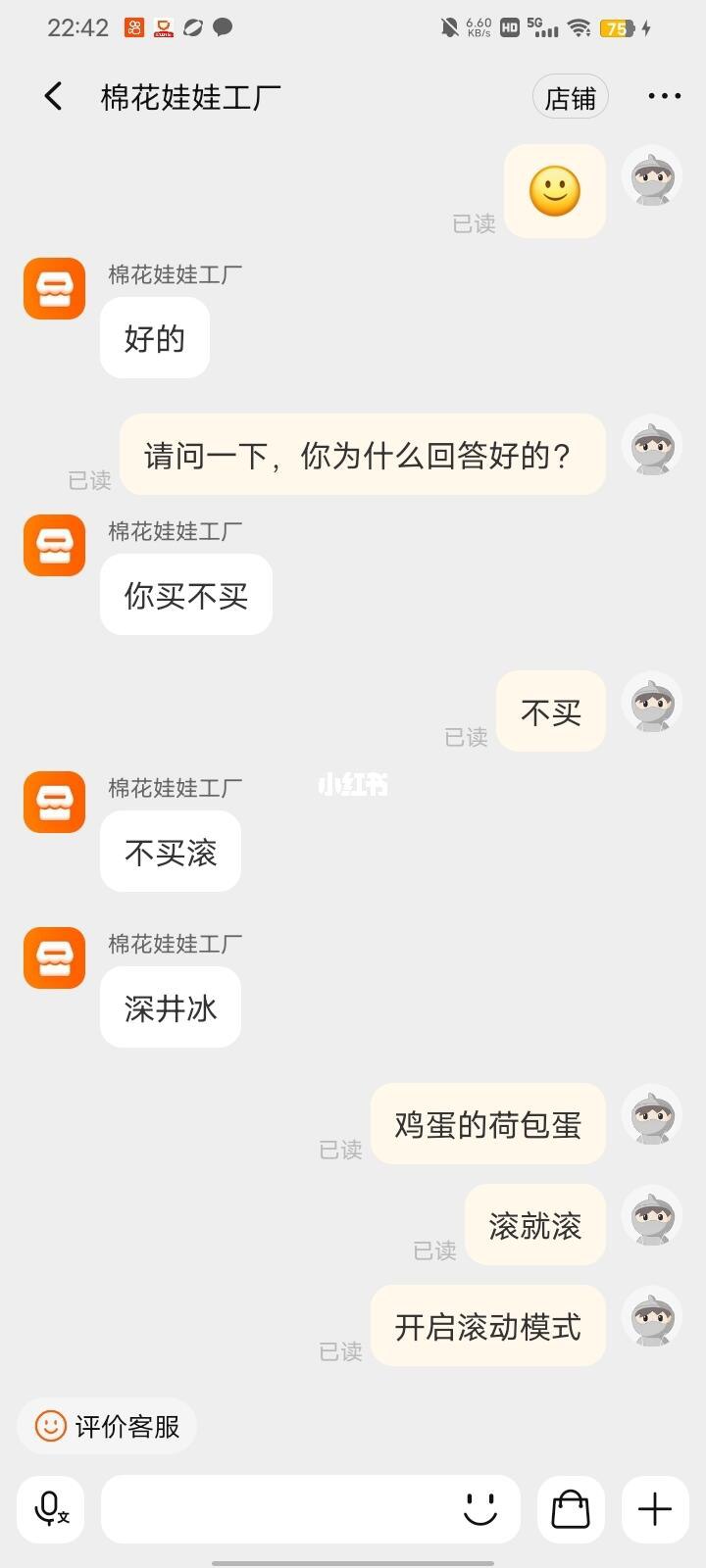Tap 评价客服 to rate customer service
The image size is (706, 1568).
click(x=106, y=1427)
